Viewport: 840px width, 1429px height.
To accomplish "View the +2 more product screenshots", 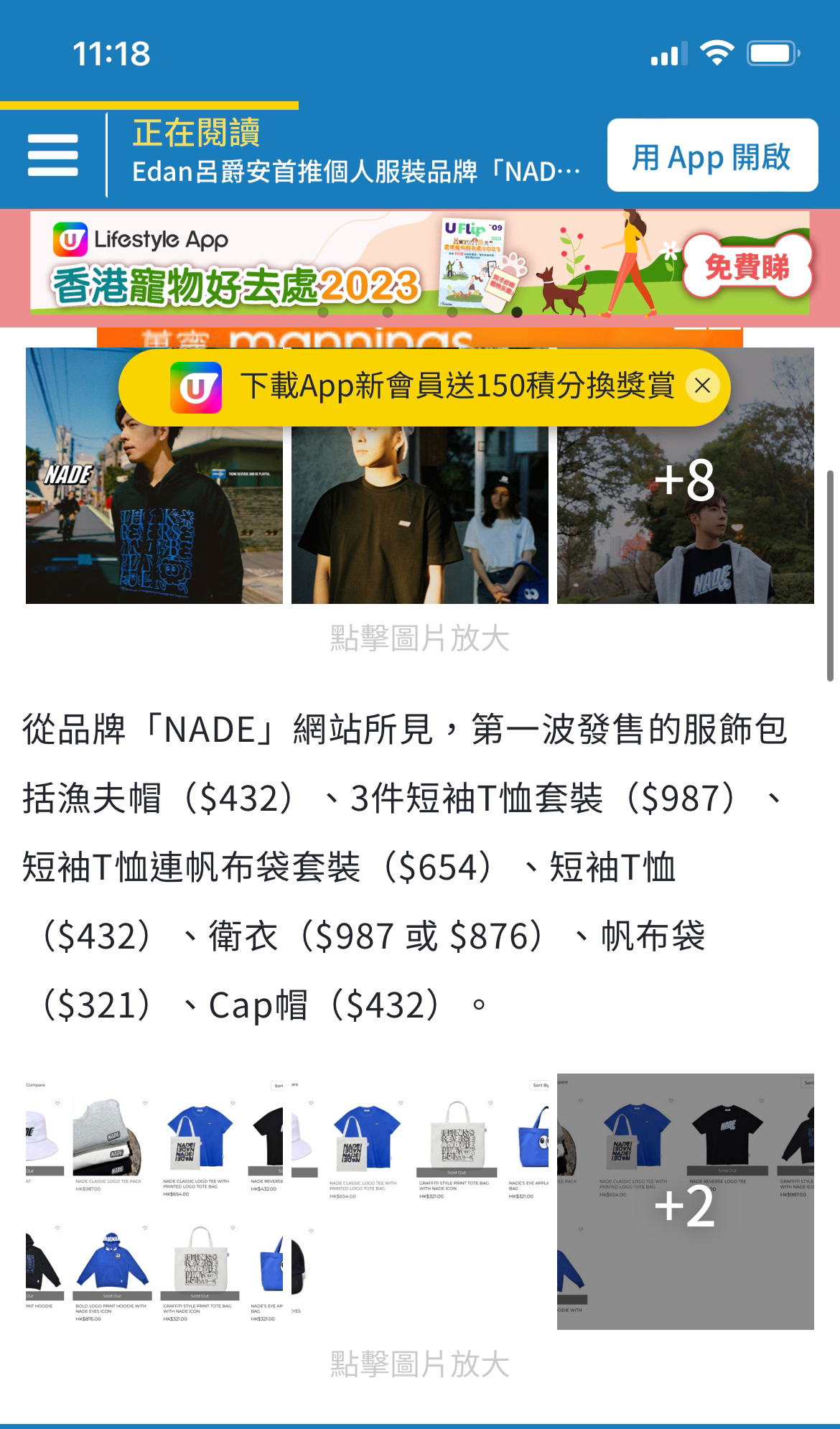I will click(685, 1201).
